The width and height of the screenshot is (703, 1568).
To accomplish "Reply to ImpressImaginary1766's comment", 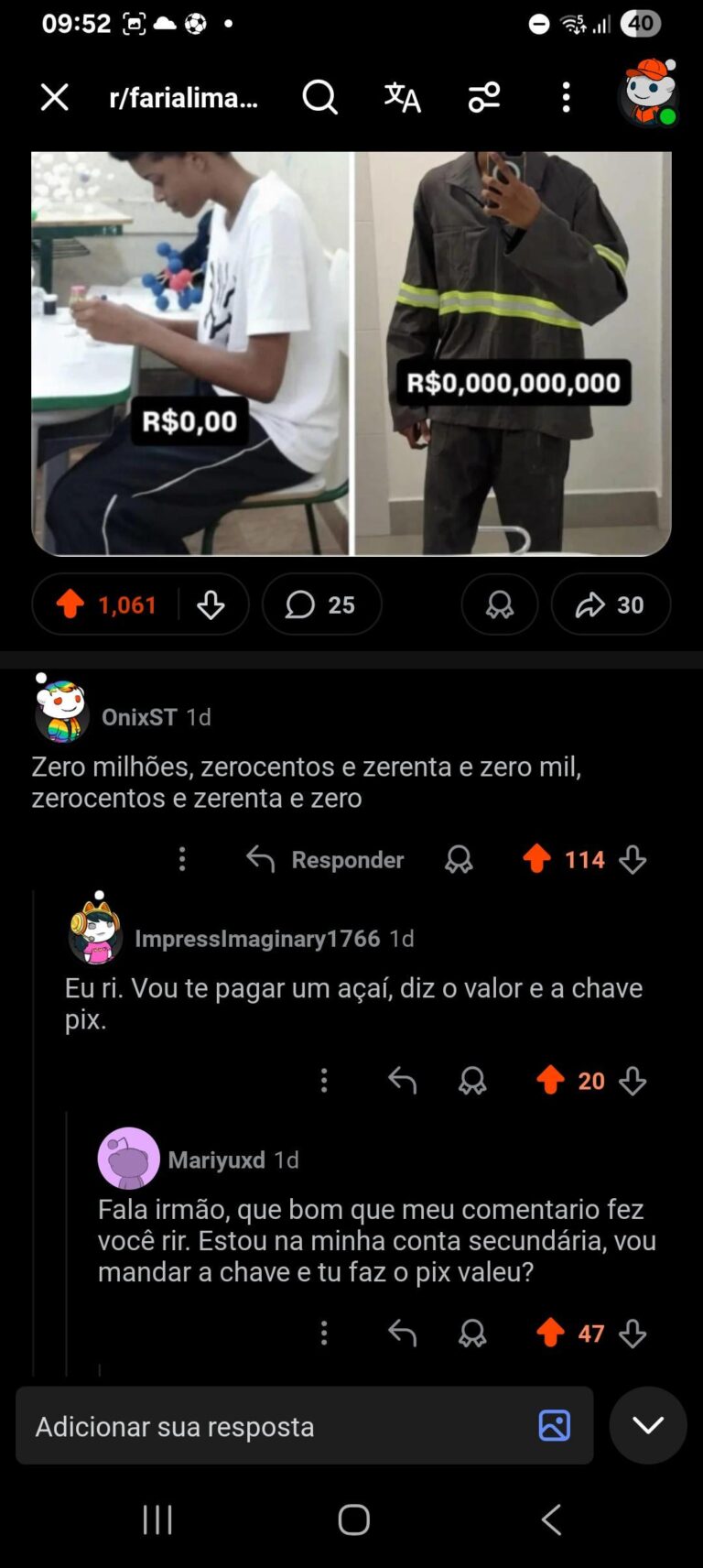I will tap(402, 1081).
